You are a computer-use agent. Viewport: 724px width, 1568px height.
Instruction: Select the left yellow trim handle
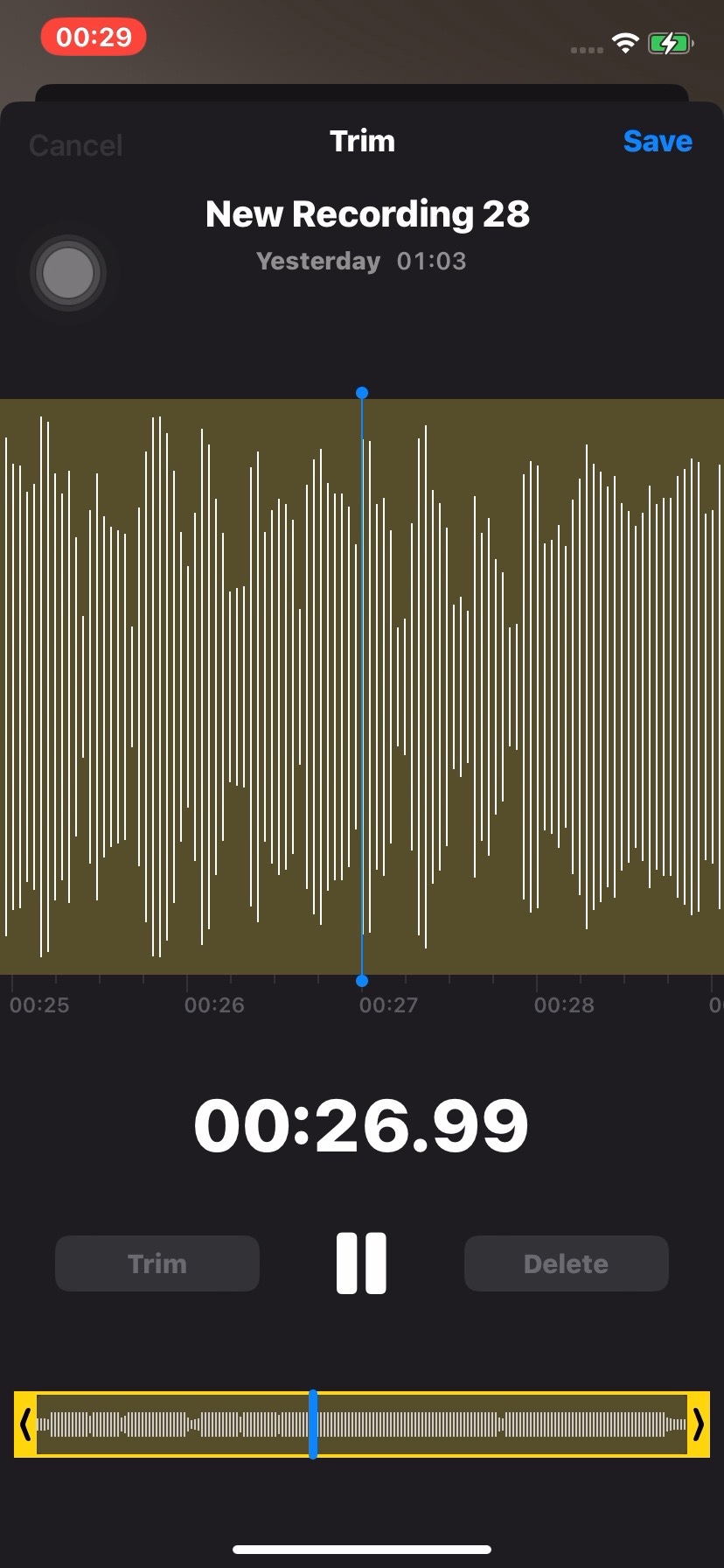(25, 1424)
